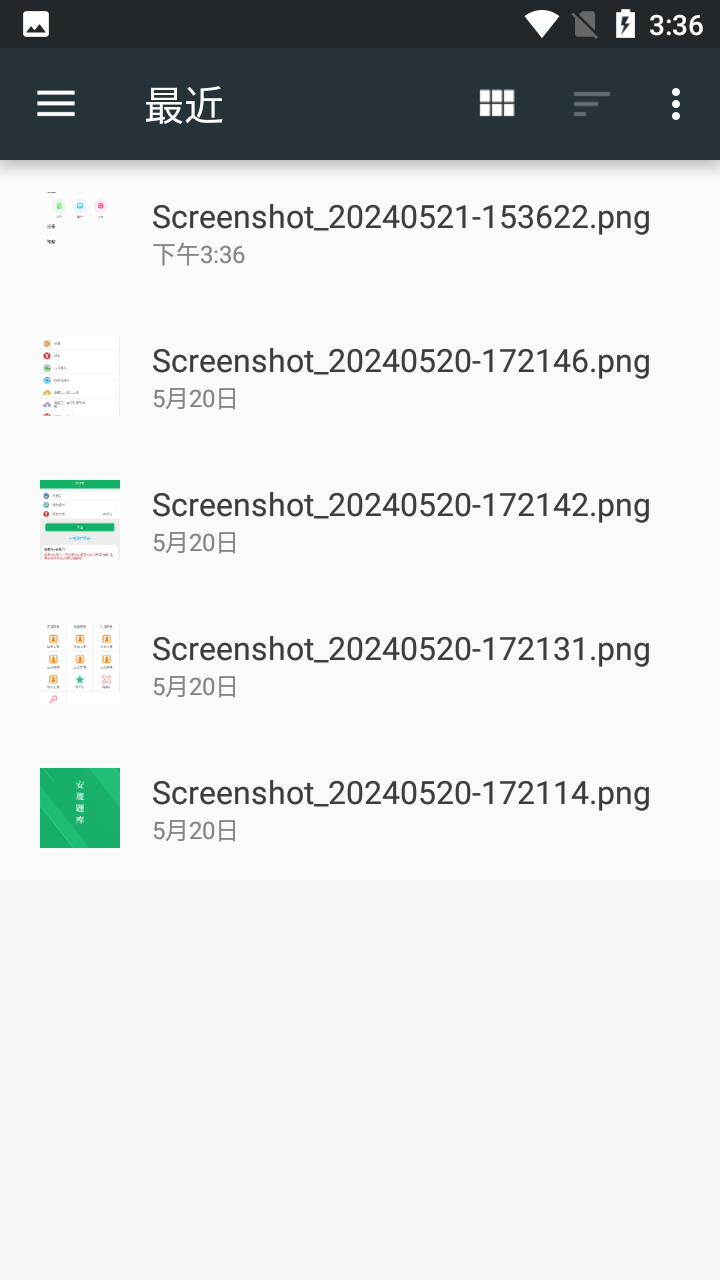Select the 最近 title heading
Viewport: 720px width, 1280px height.
(x=186, y=103)
